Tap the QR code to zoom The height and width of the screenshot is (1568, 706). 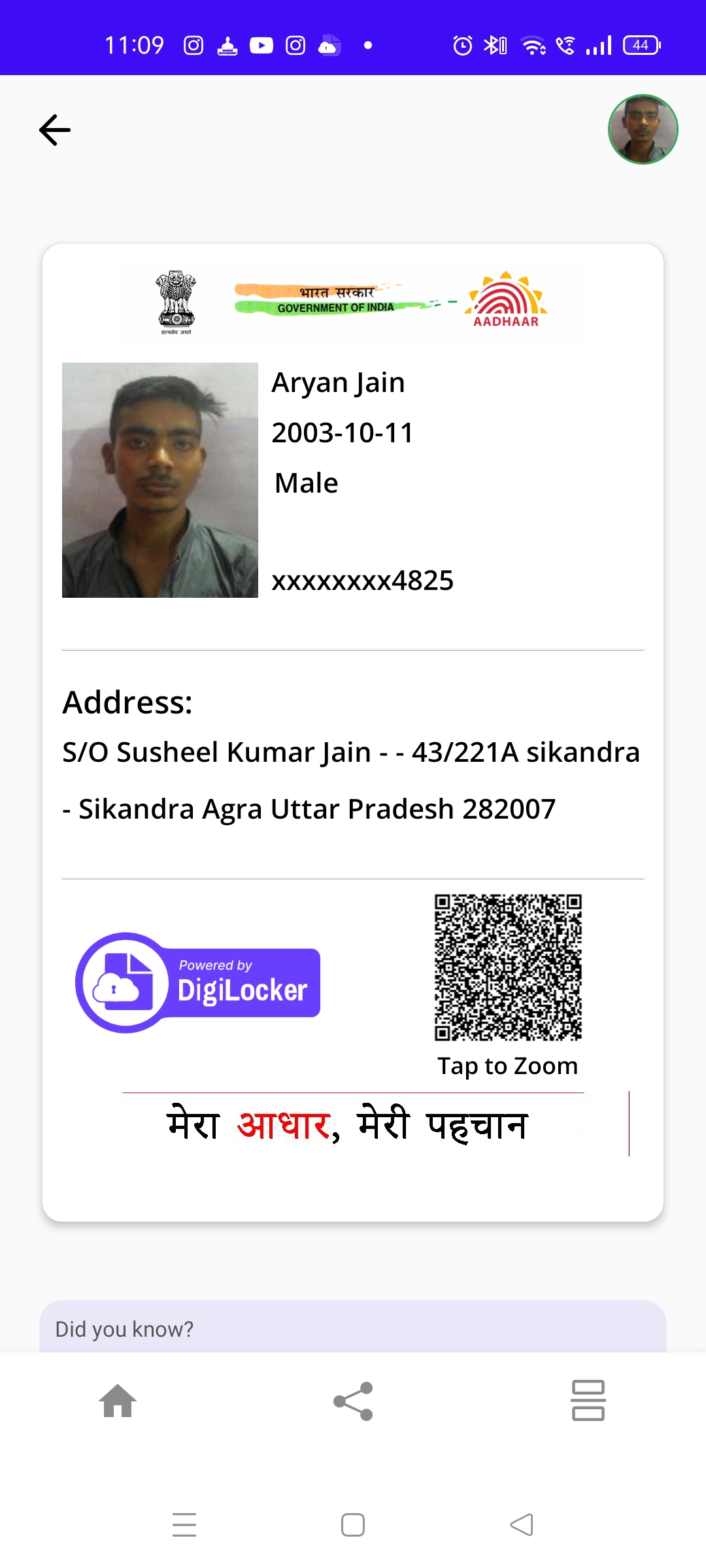508,967
